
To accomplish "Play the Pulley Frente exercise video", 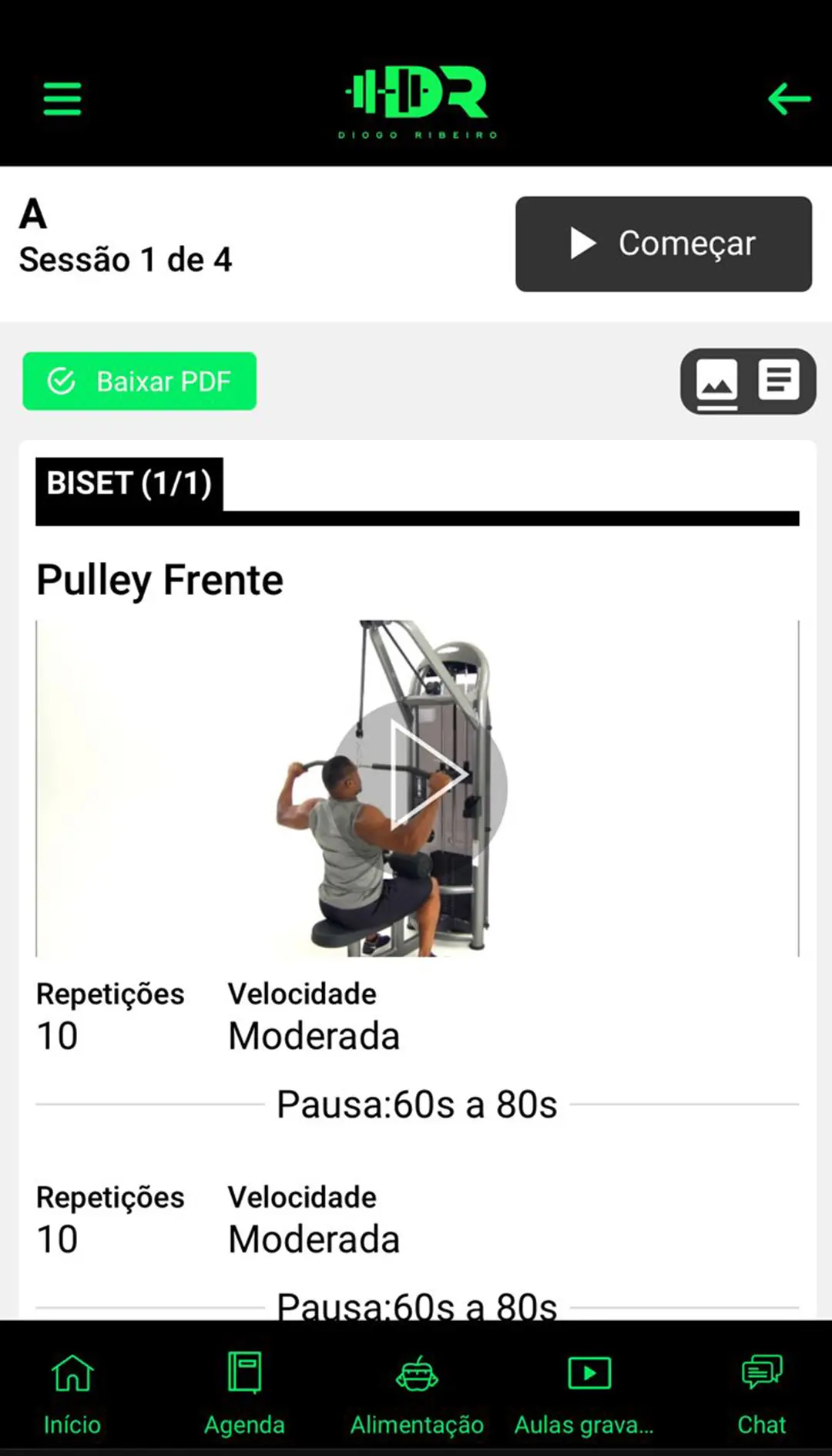I will [418, 788].
